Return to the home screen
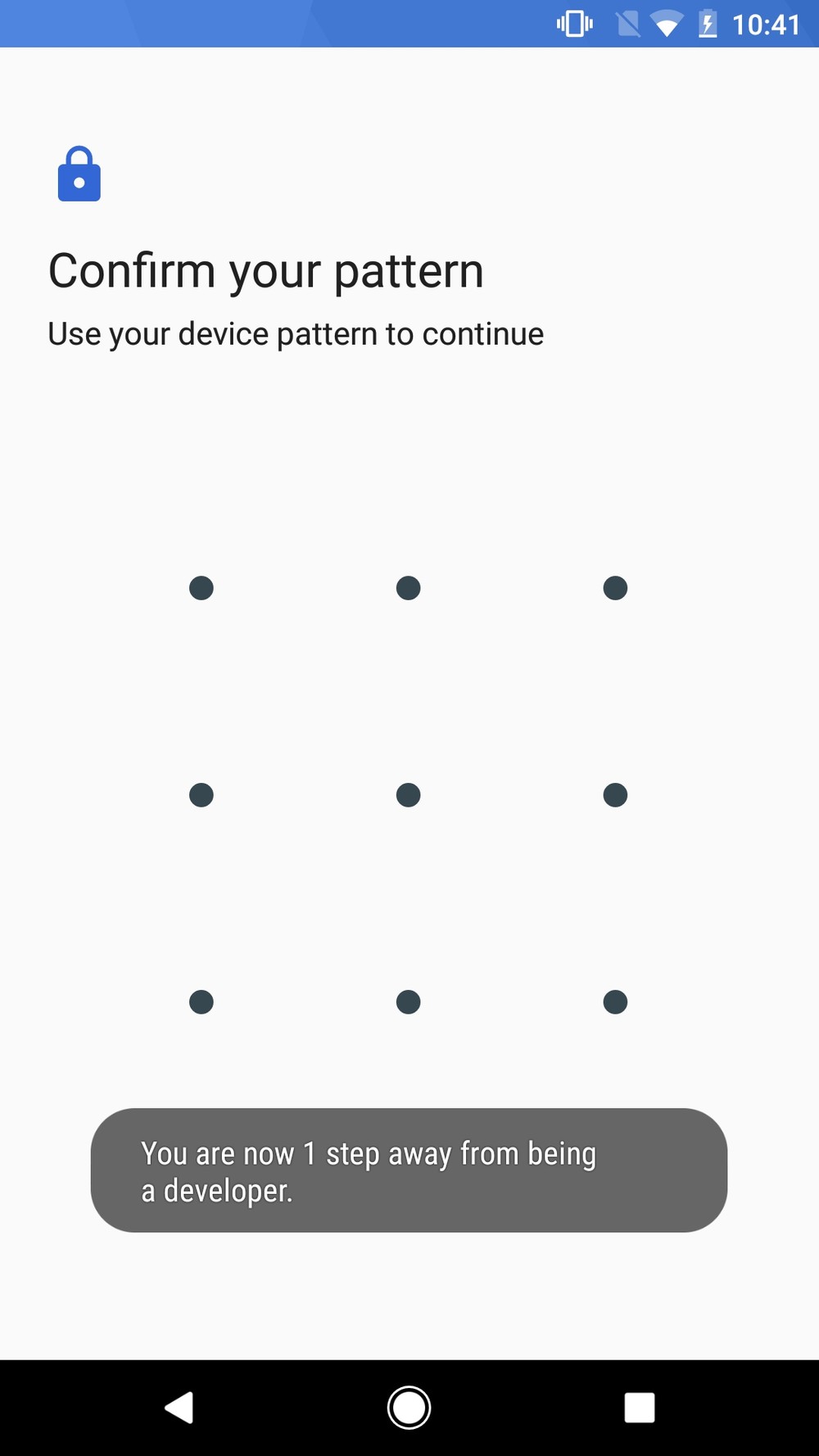 coord(409,1408)
